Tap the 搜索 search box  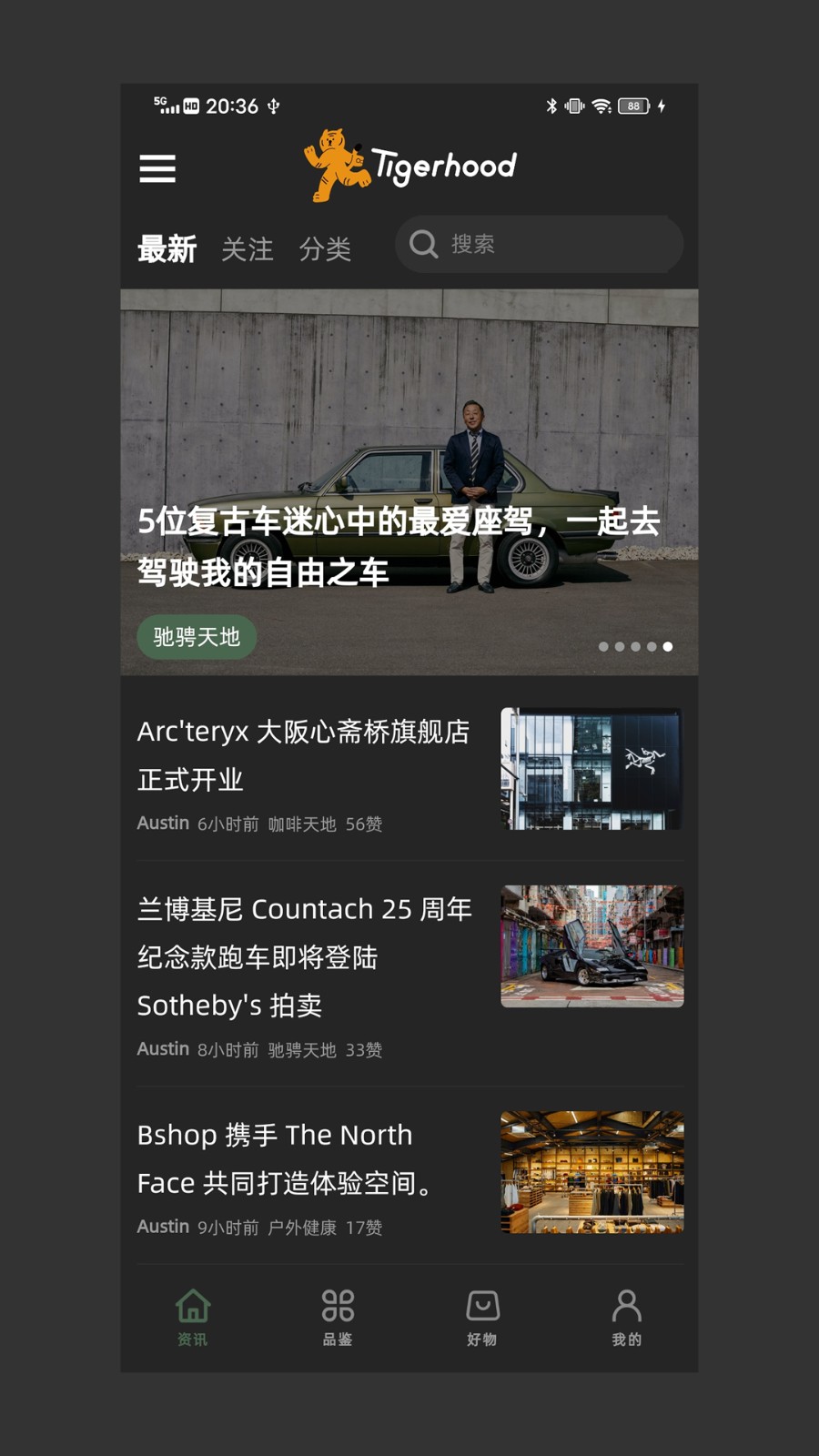coord(539,244)
